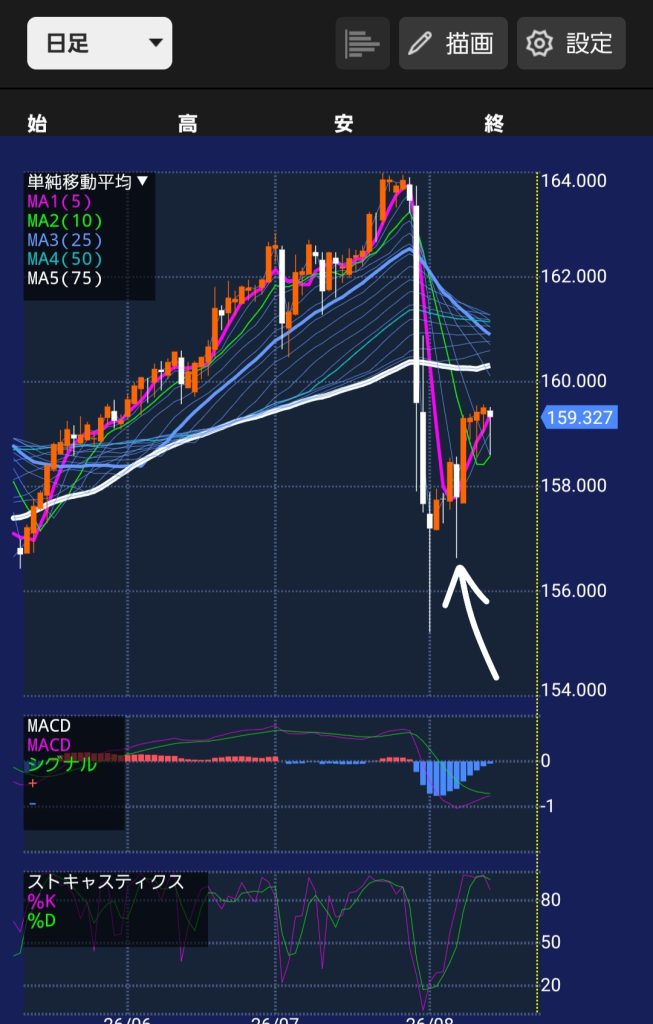Image resolution: width=653 pixels, height=1024 pixels.
Task: Expand the 単純移動平均 indicator dropdown
Action: tap(88, 182)
